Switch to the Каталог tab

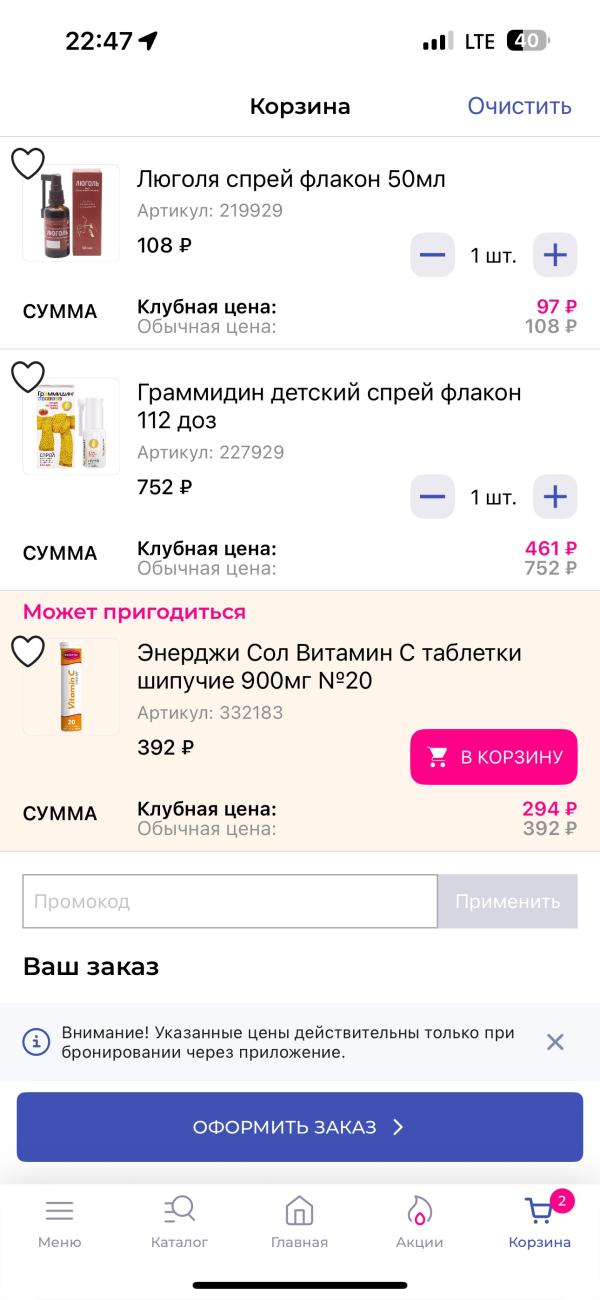(x=180, y=1222)
